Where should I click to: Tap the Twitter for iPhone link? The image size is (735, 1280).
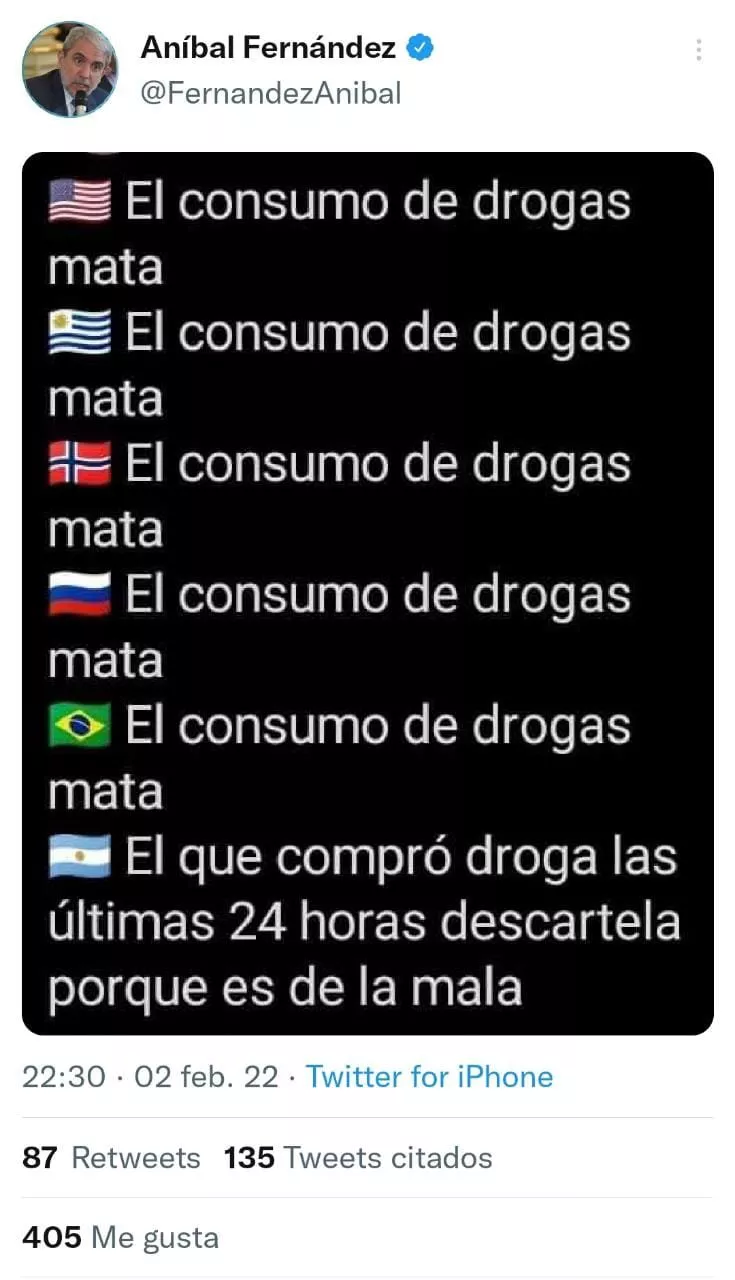429,1077
